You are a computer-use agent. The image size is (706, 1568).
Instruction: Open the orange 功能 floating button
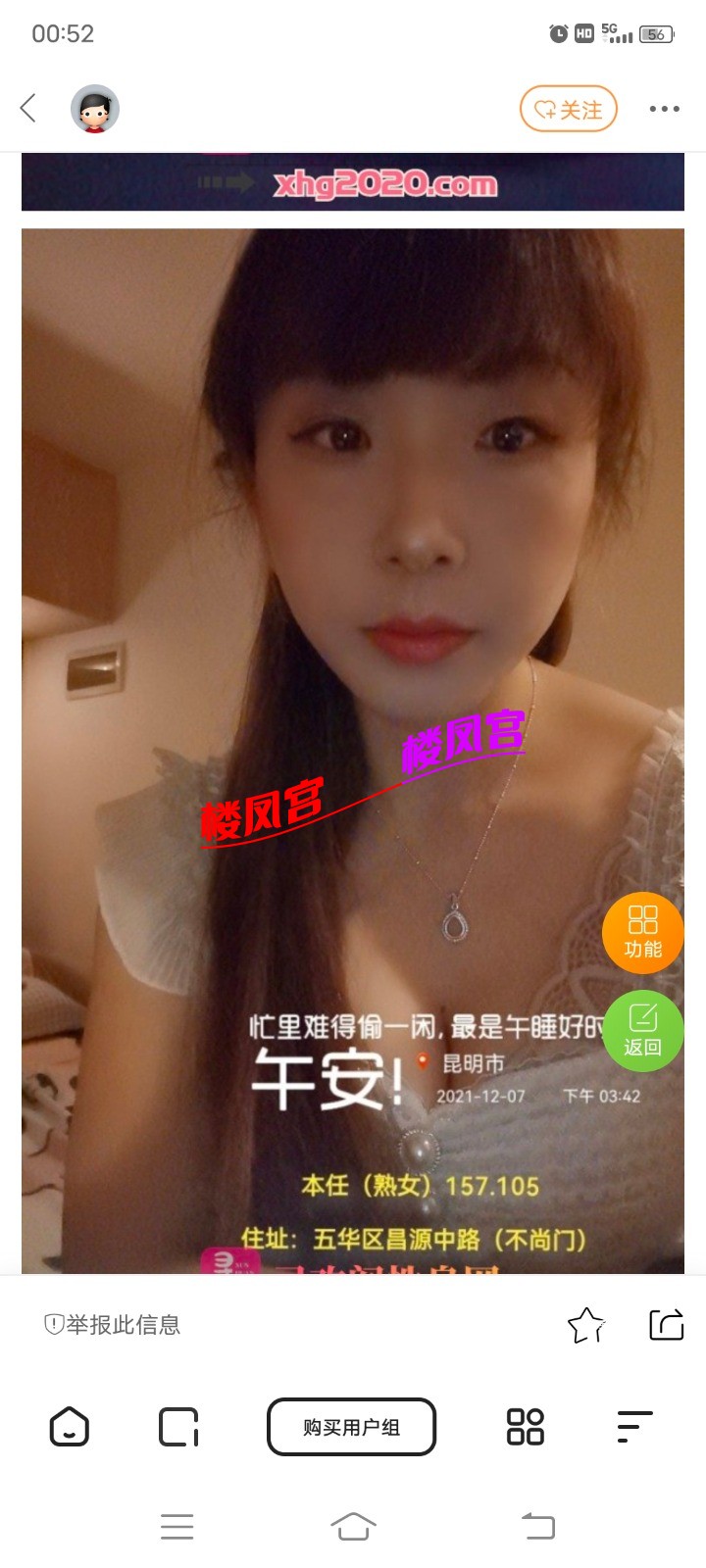pos(642,932)
